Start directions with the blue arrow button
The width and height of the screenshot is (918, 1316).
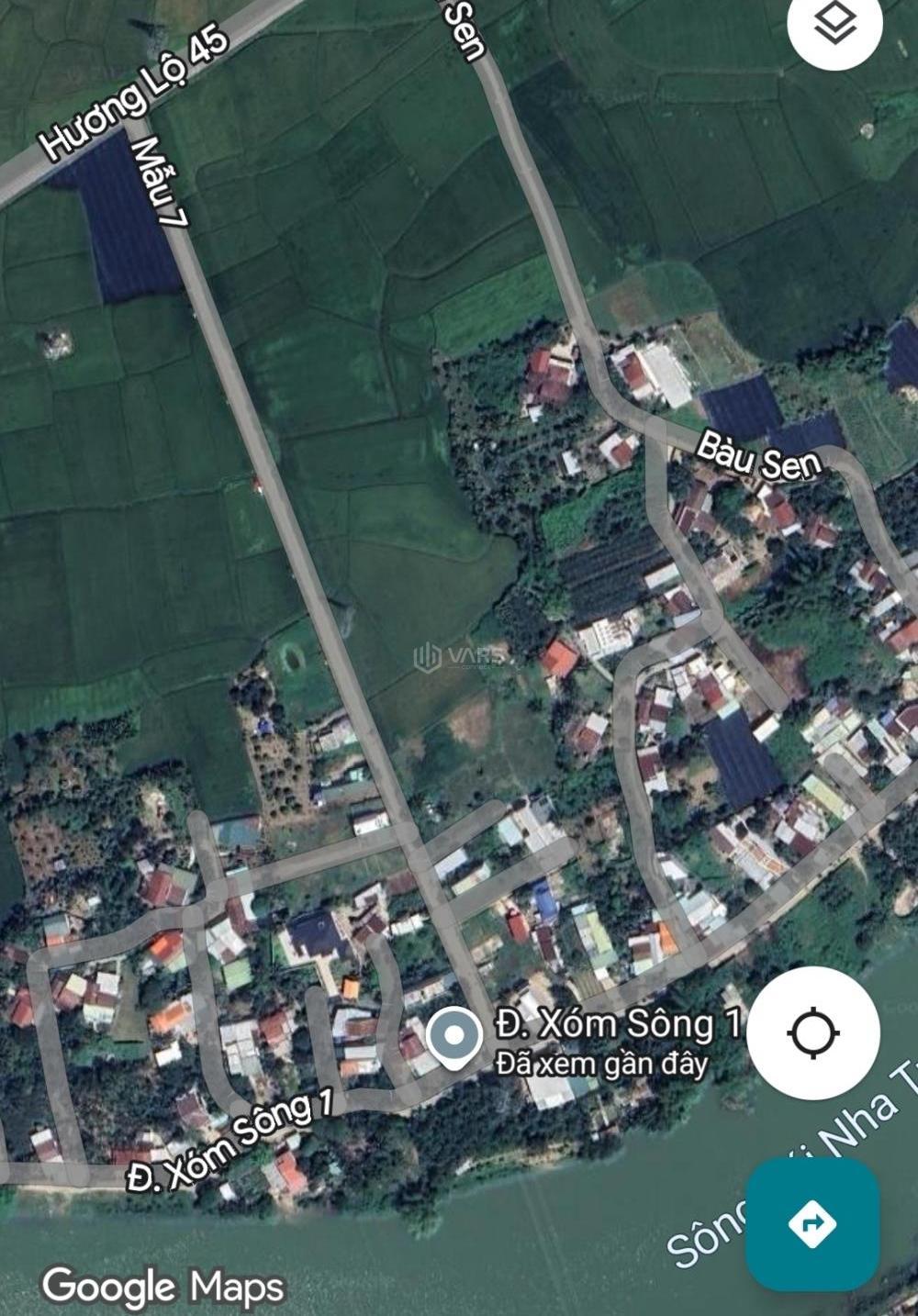tap(812, 1223)
